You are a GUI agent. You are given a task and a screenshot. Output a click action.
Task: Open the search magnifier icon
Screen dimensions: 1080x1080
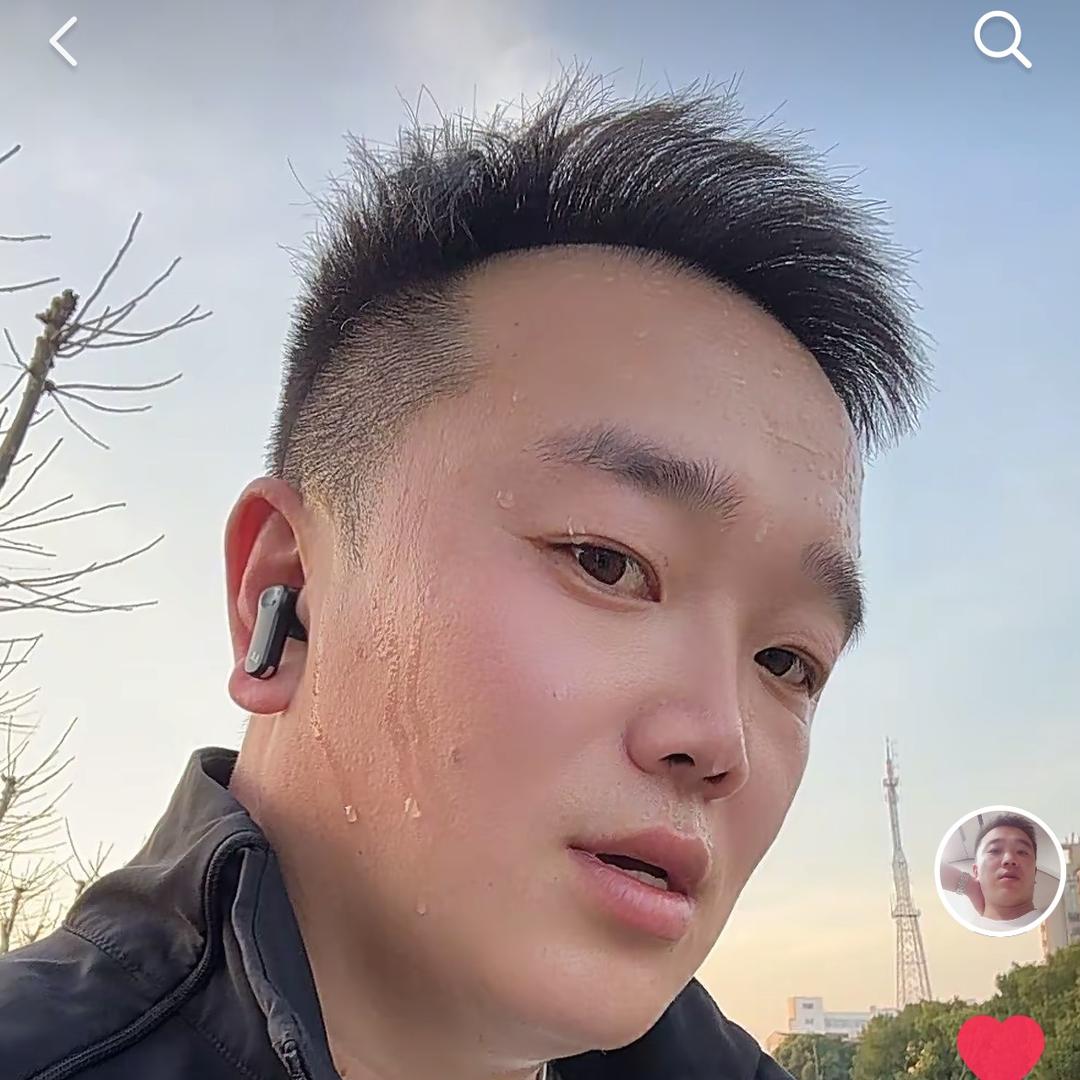(x=1001, y=39)
